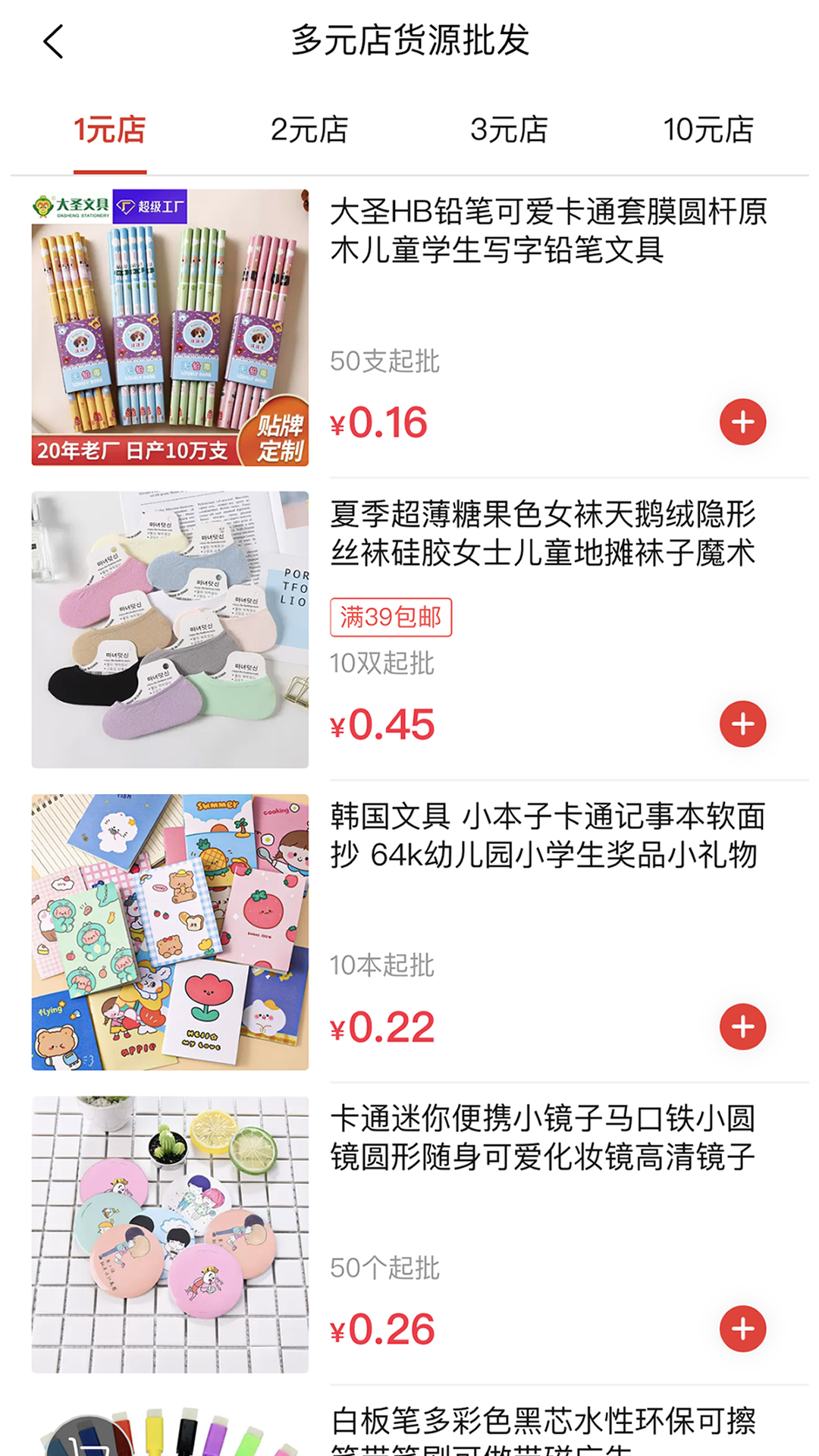The image size is (819, 1456).
Task: Open the 韩国文具 notebook product picture
Action: coord(170,932)
